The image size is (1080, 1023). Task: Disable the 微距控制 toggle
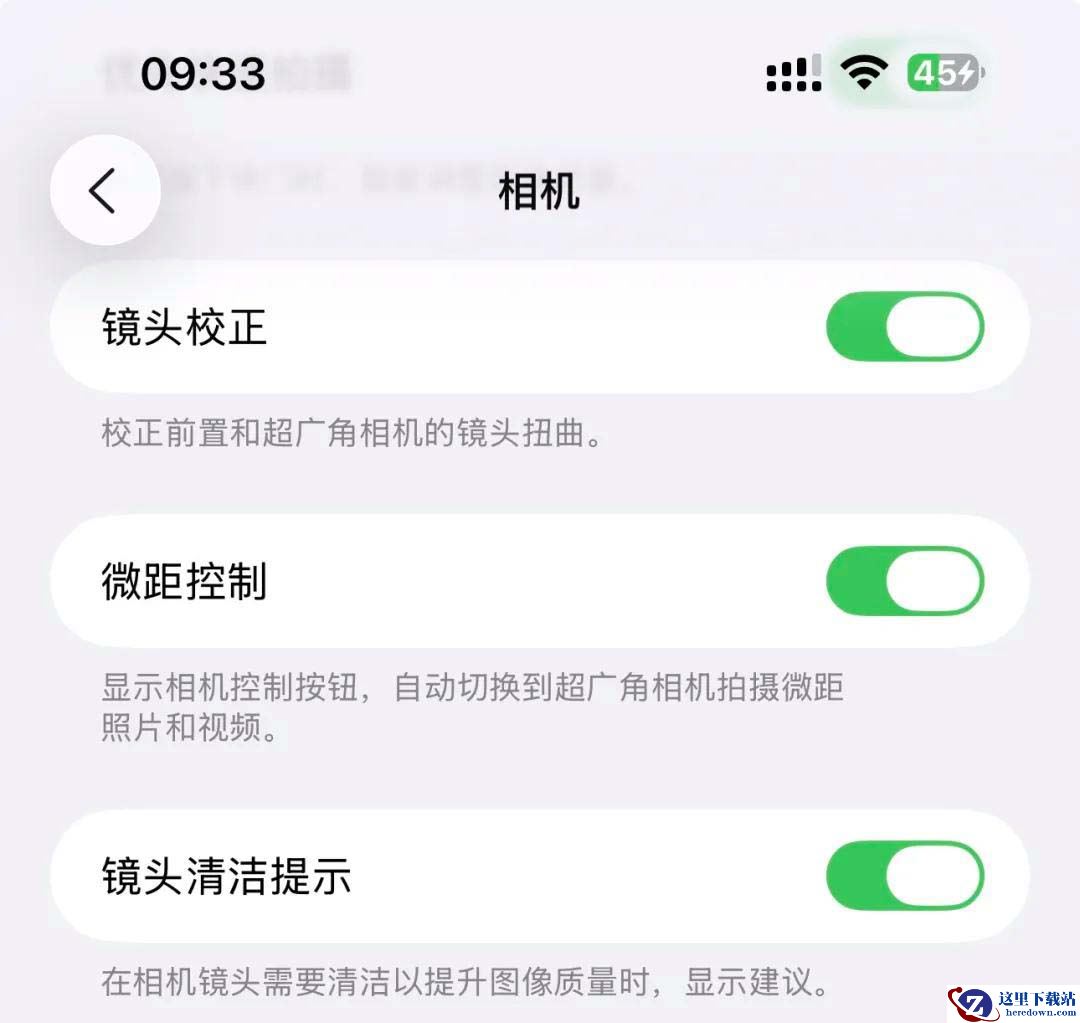pyautogui.click(x=904, y=581)
